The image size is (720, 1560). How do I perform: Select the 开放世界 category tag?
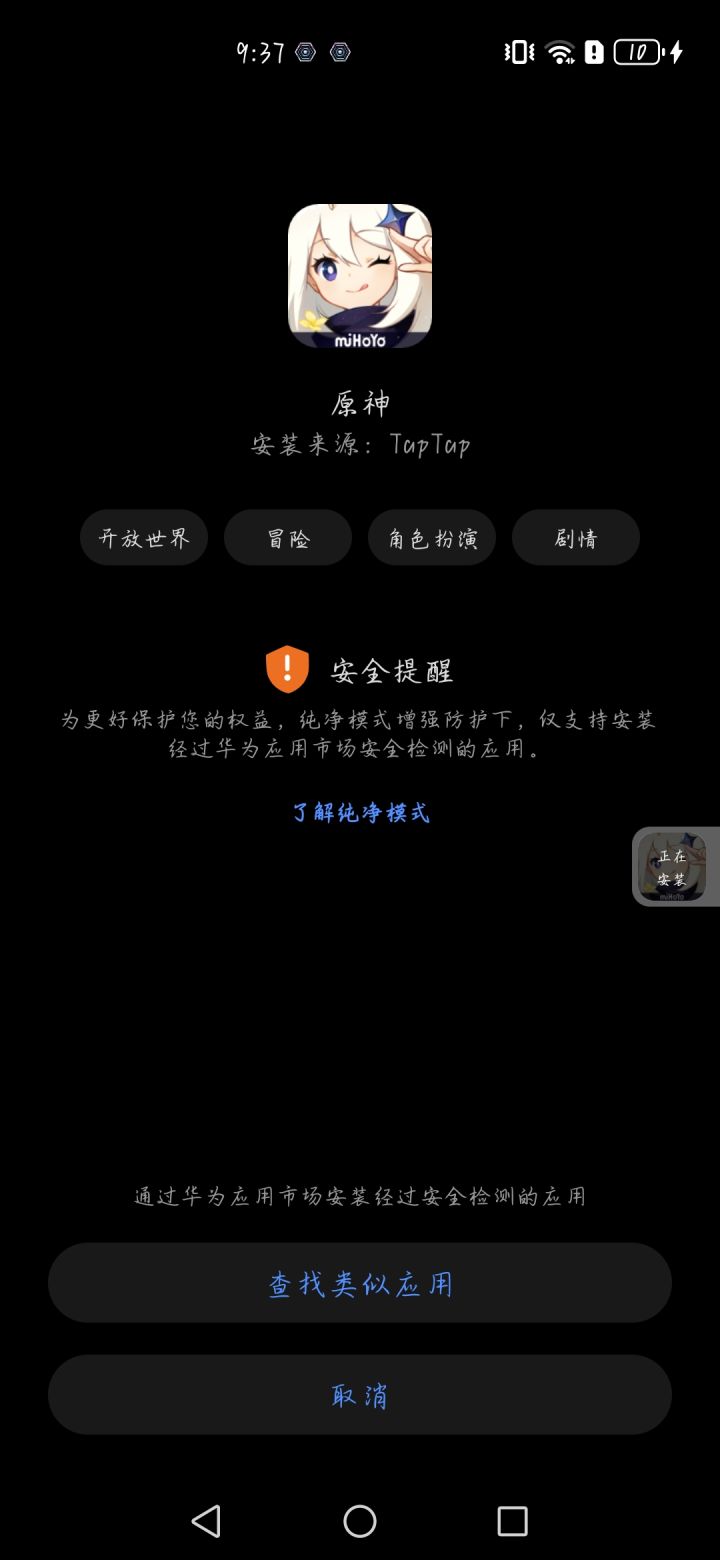pyautogui.click(x=143, y=537)
